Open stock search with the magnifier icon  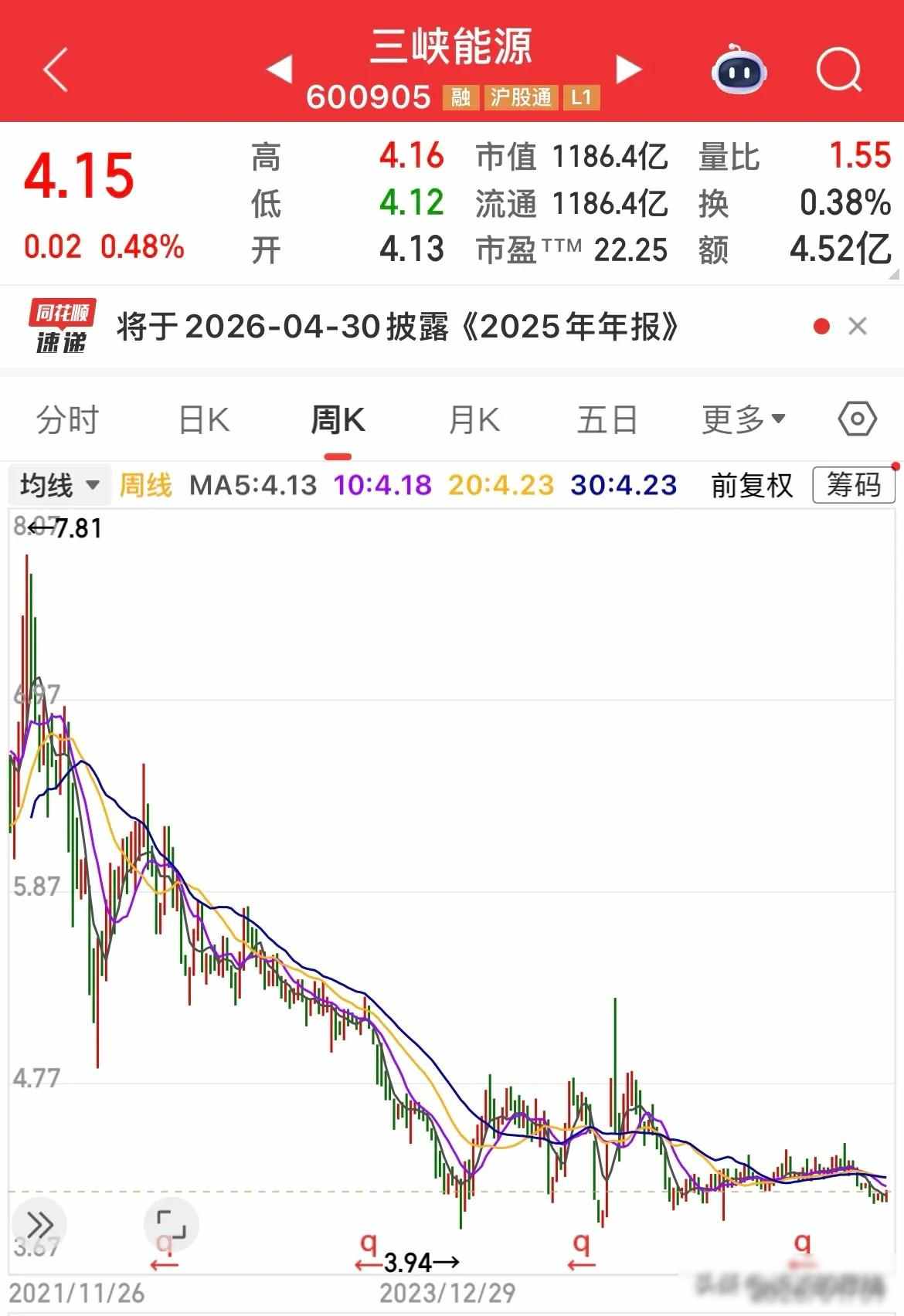(839, 71)
